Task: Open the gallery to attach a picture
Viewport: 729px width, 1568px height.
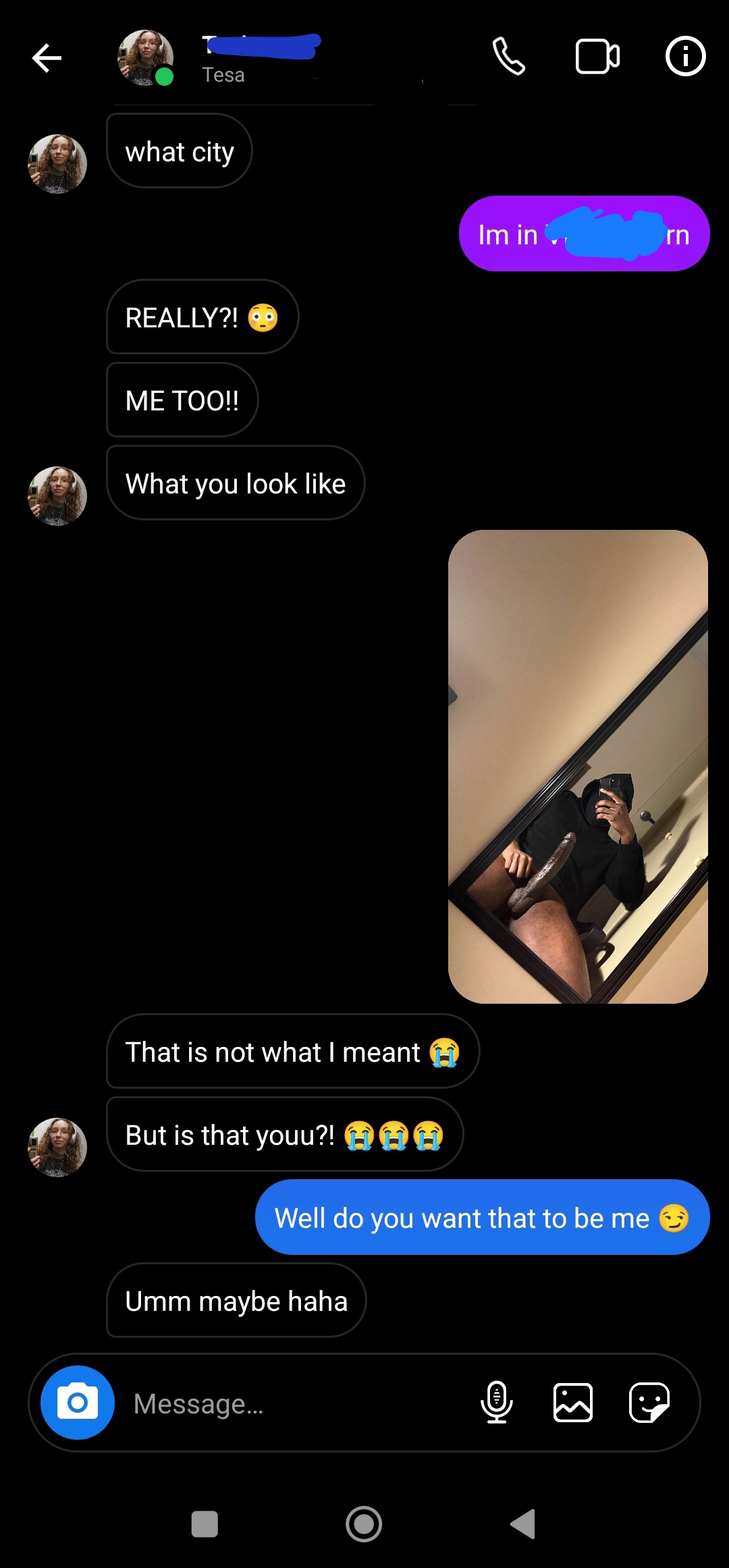Action: [x=573, y=1402]
